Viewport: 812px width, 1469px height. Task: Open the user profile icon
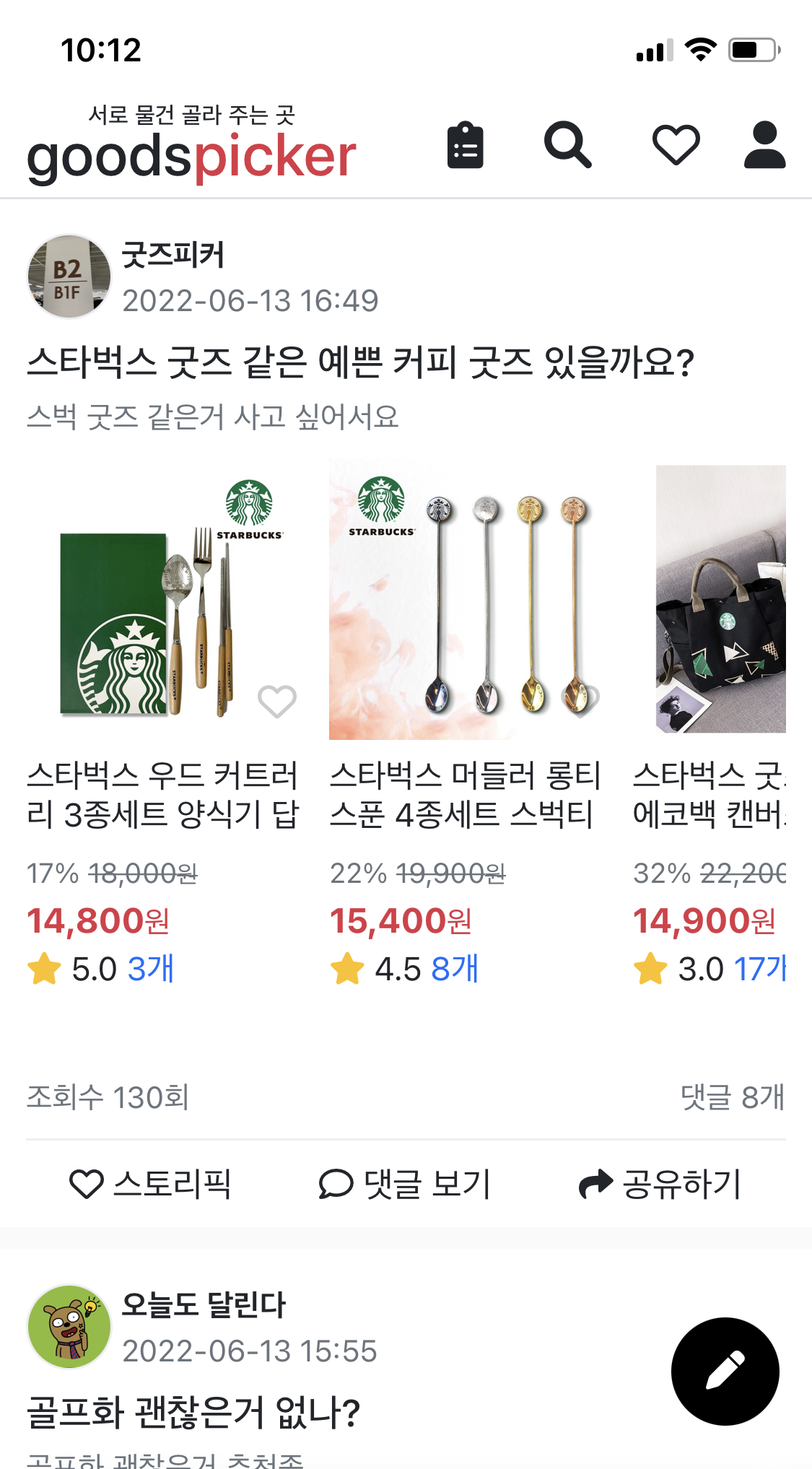pyautogui.click(x=764, y=145)
